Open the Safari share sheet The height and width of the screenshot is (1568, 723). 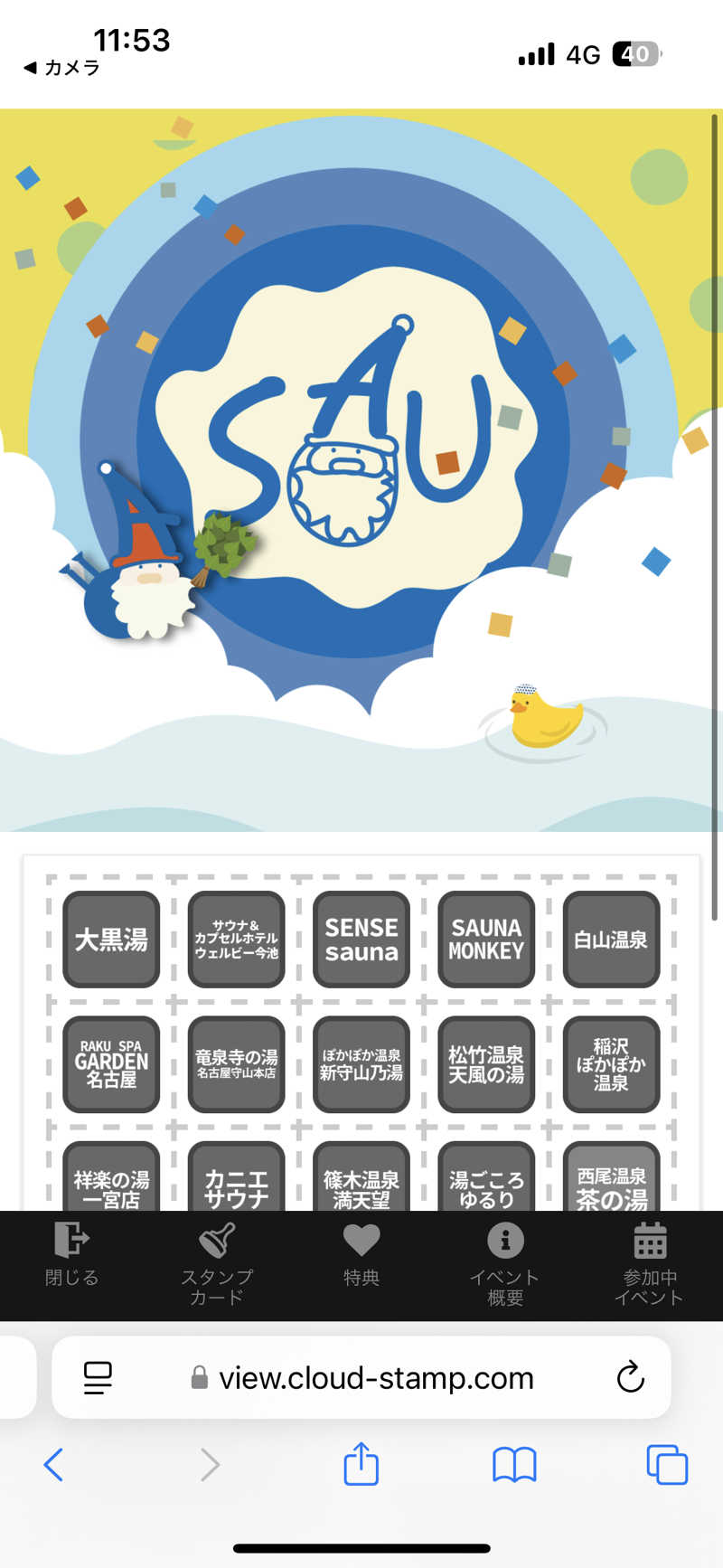[361, 1464]
